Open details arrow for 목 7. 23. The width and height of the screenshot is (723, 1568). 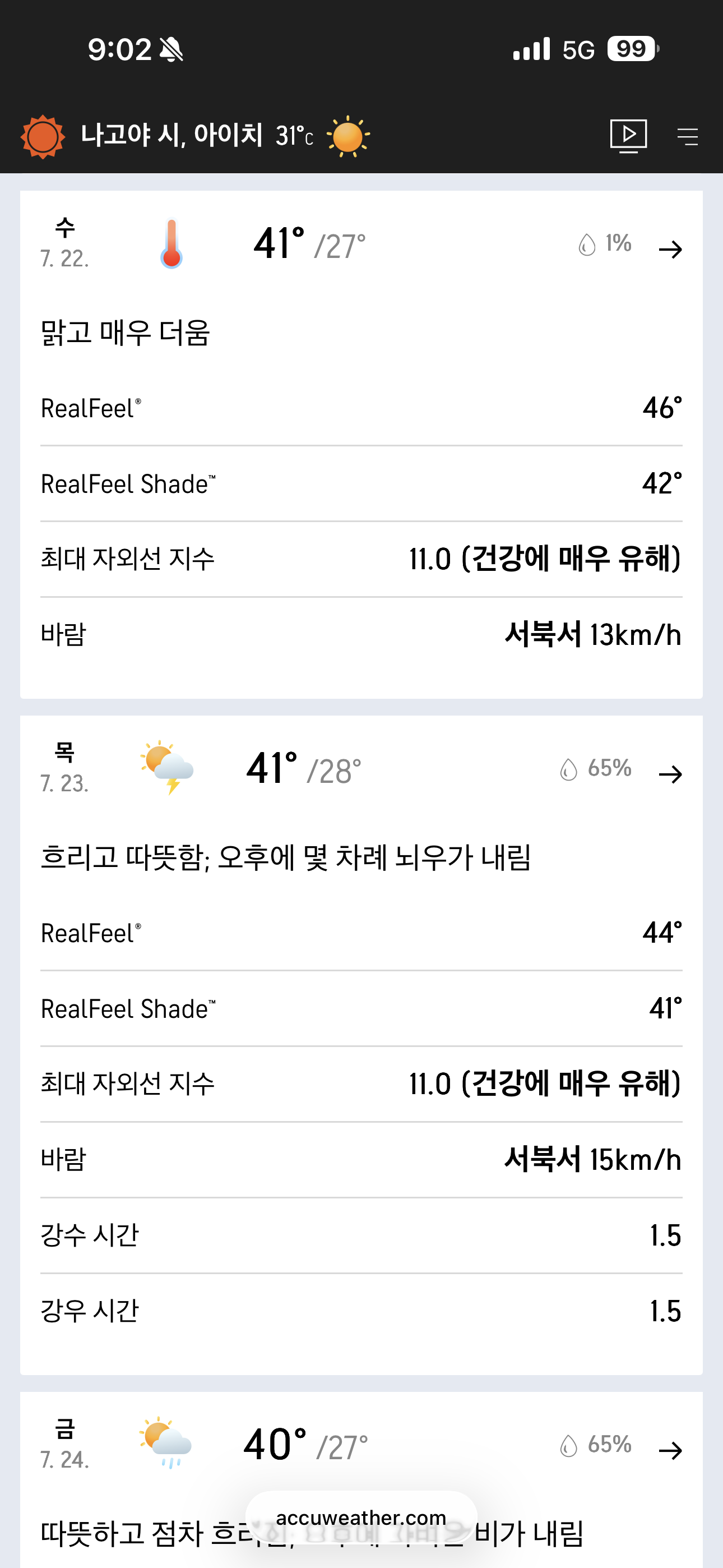click(x=670, y=774)
